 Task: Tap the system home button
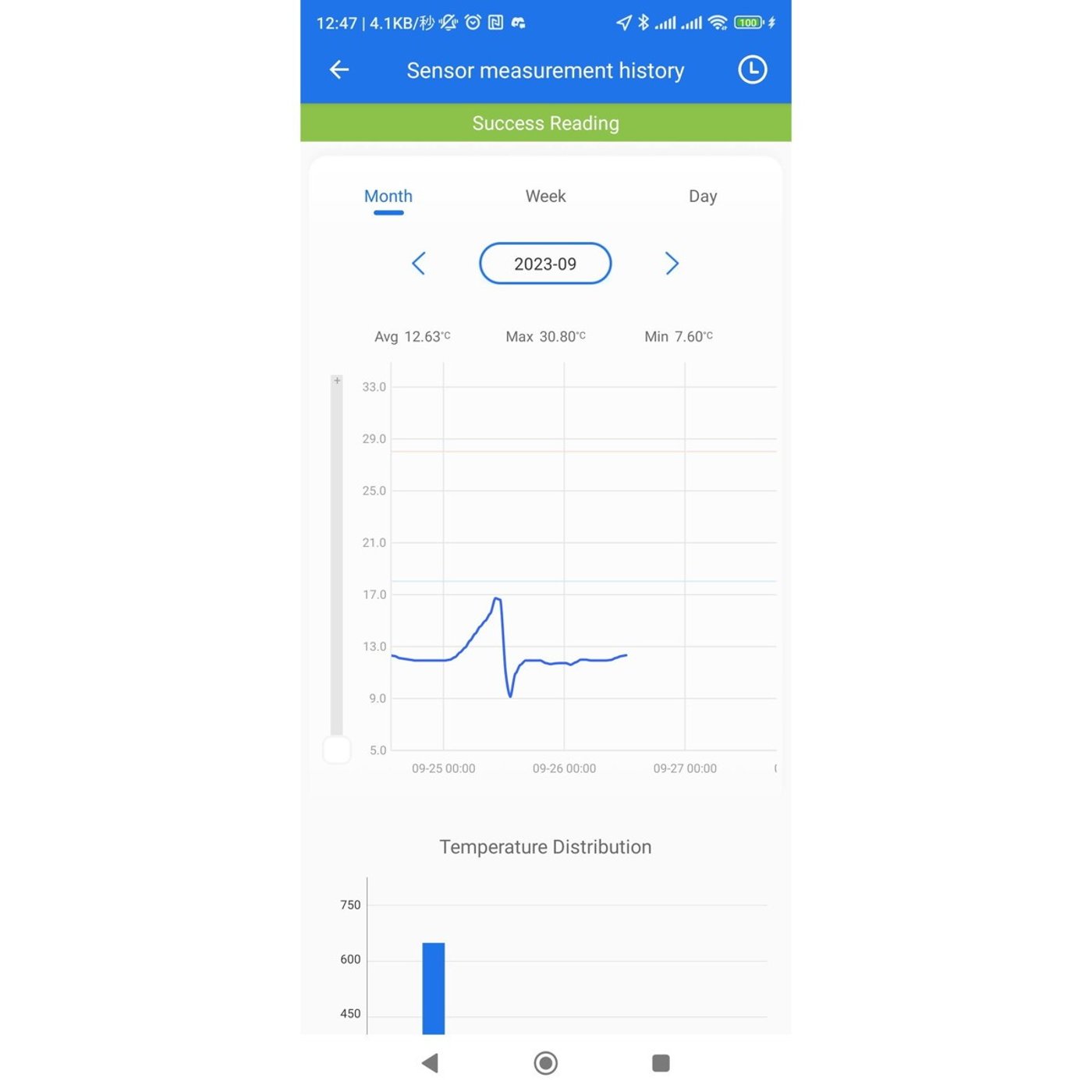click(x=545, y=1062)
